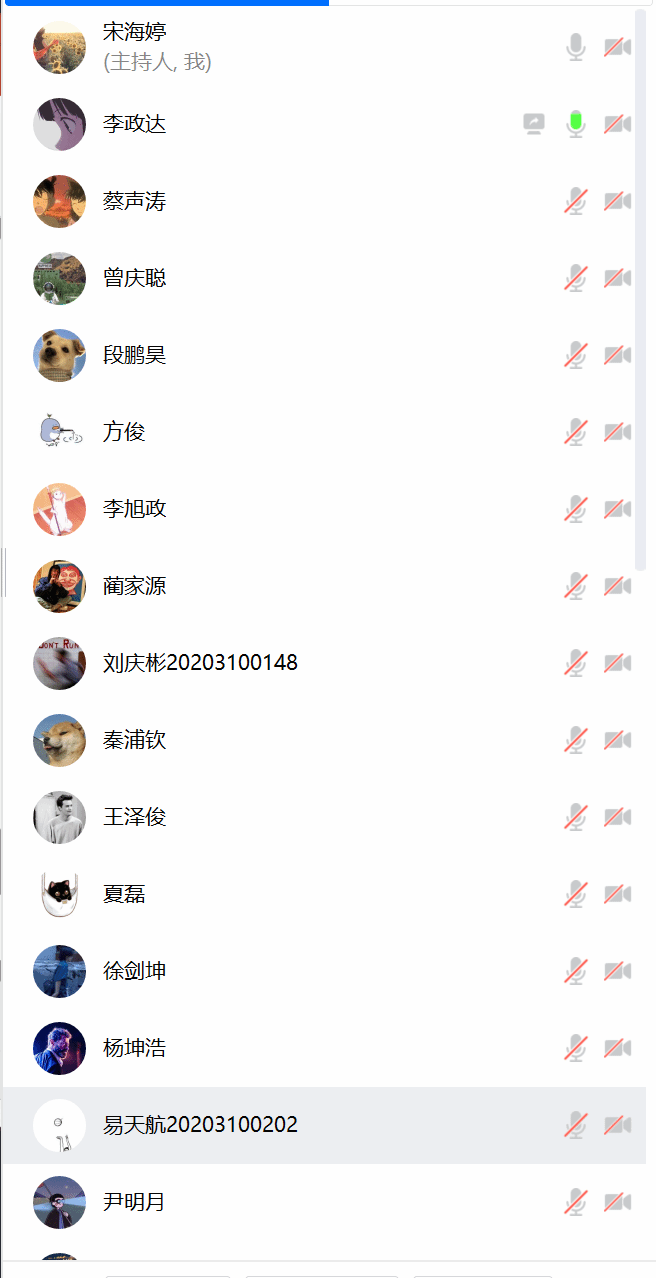Tap muted microphone icon for 尹明月
Image resolution: width=656 pixels, height=1278 pixels.
pos(575,1202)
